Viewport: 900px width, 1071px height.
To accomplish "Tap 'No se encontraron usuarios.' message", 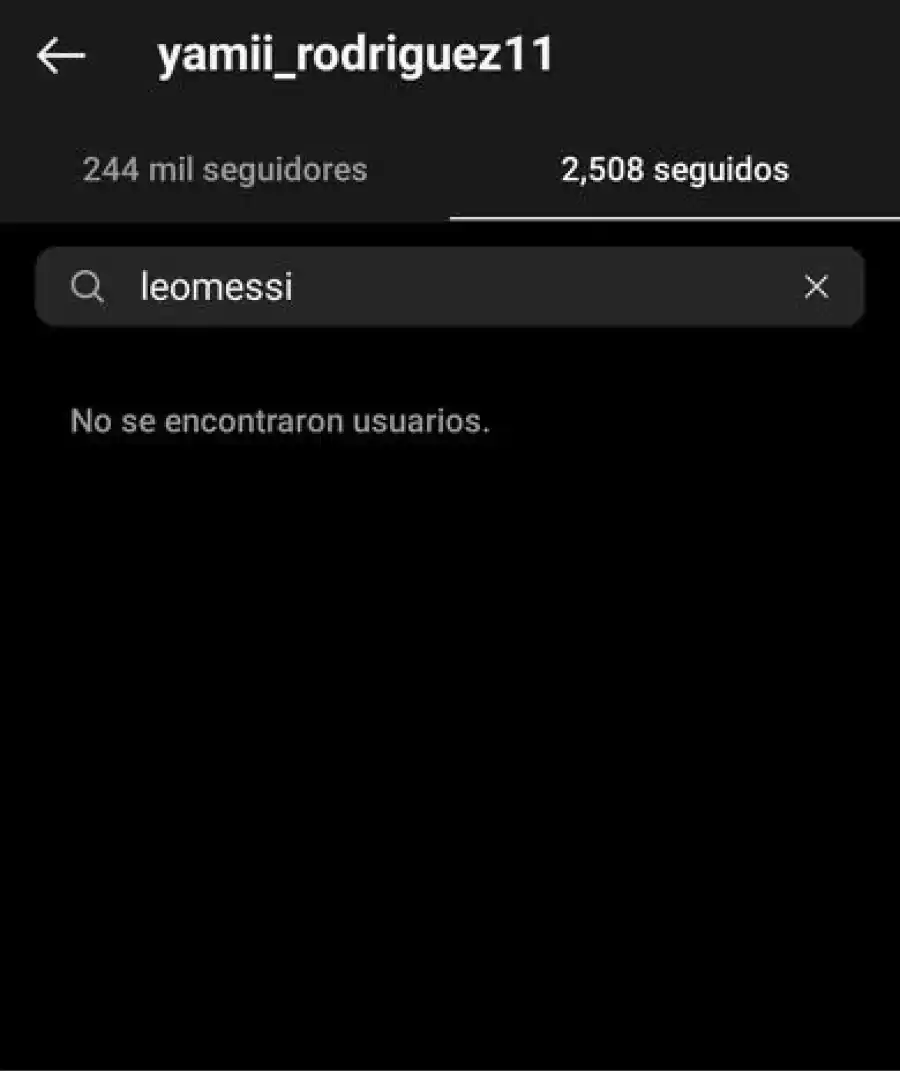I will click(x=280, y=420).
